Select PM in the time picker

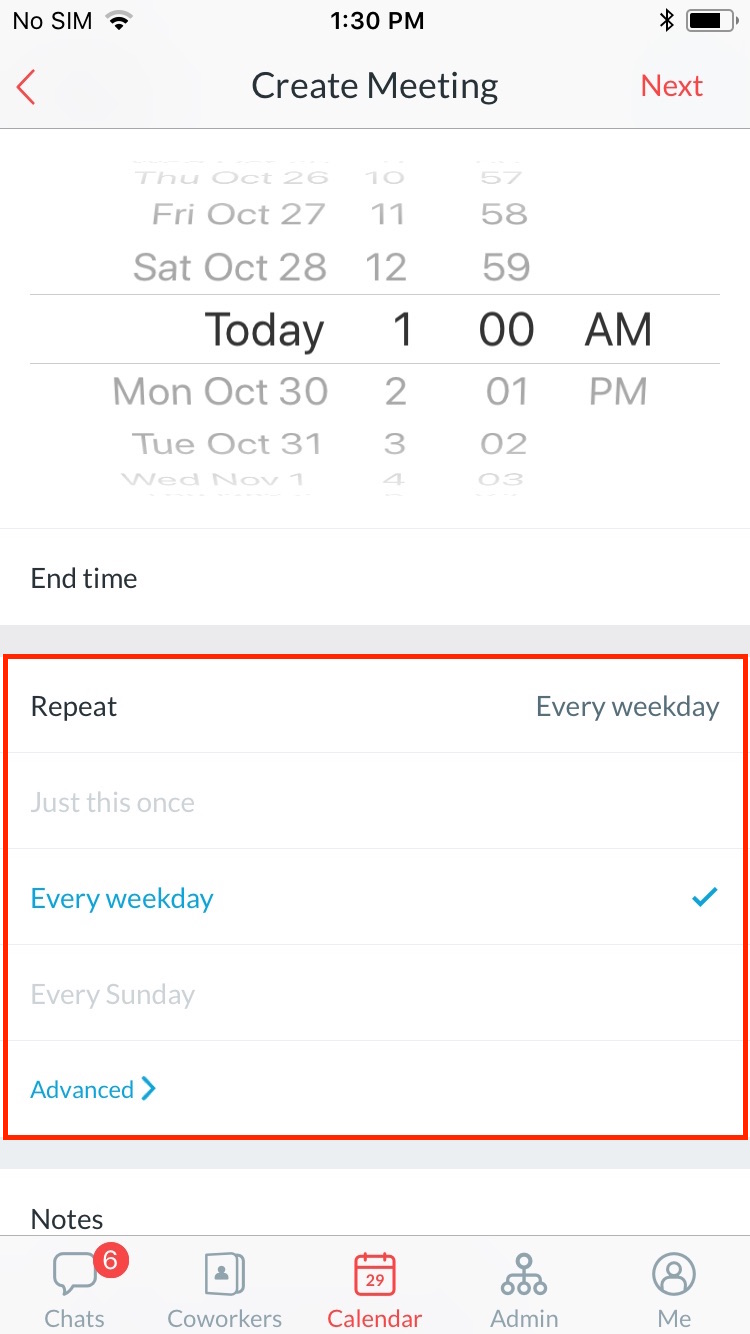(618, 391)
